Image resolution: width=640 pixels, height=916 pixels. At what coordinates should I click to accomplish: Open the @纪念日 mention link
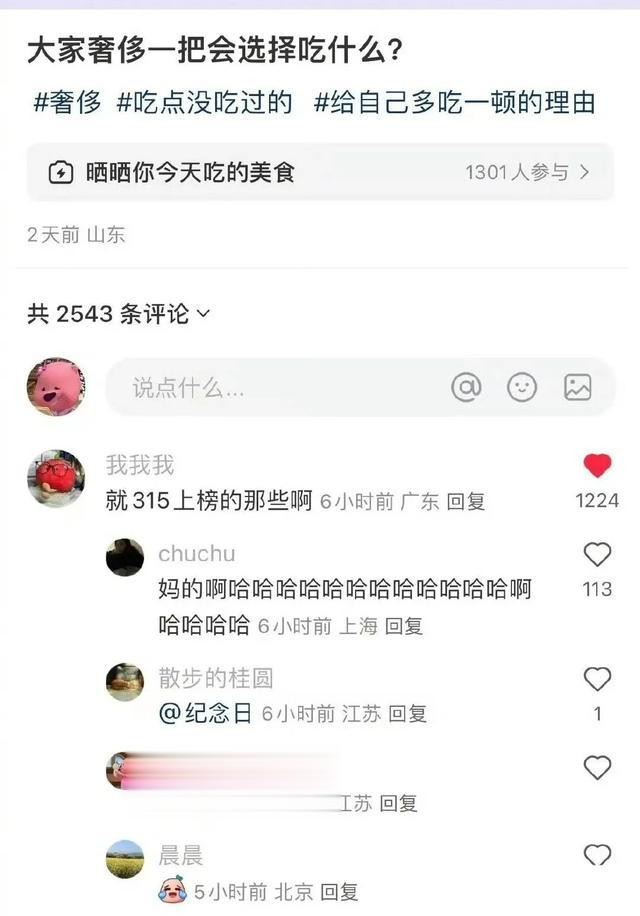[206, 714]
